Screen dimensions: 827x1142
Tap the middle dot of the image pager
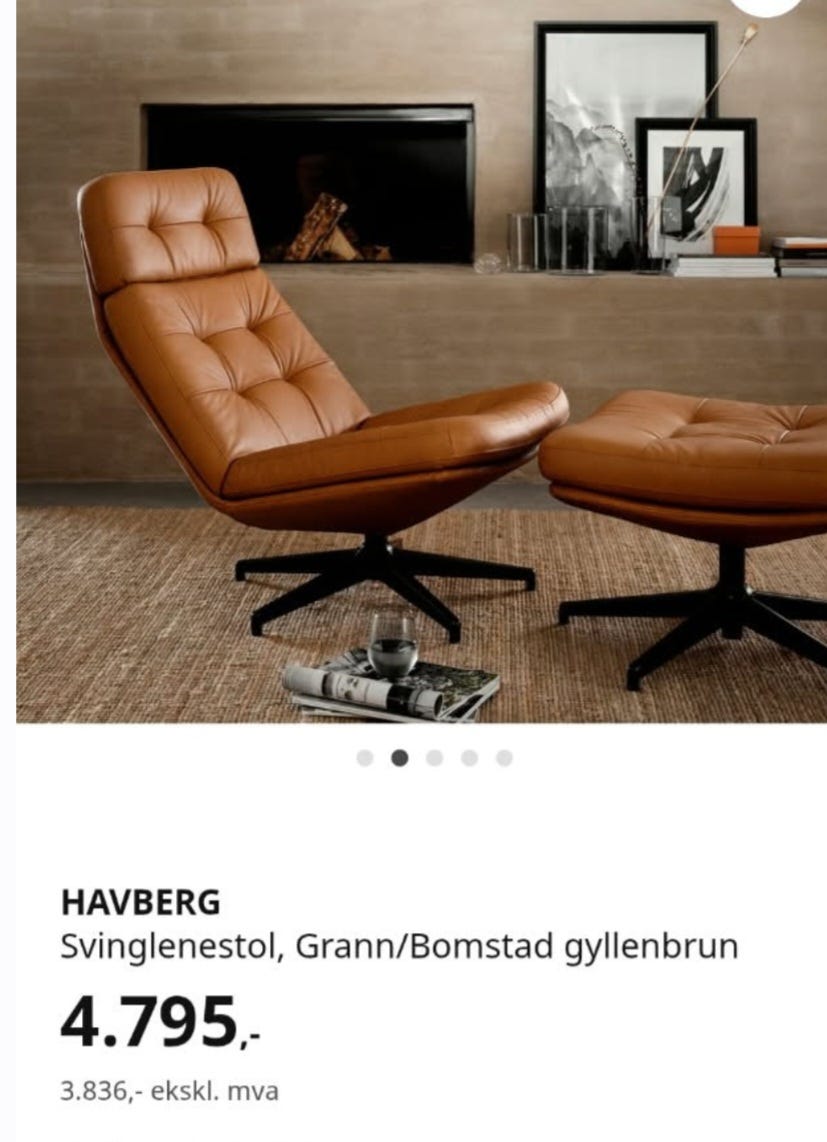click(x=433, y=759)
